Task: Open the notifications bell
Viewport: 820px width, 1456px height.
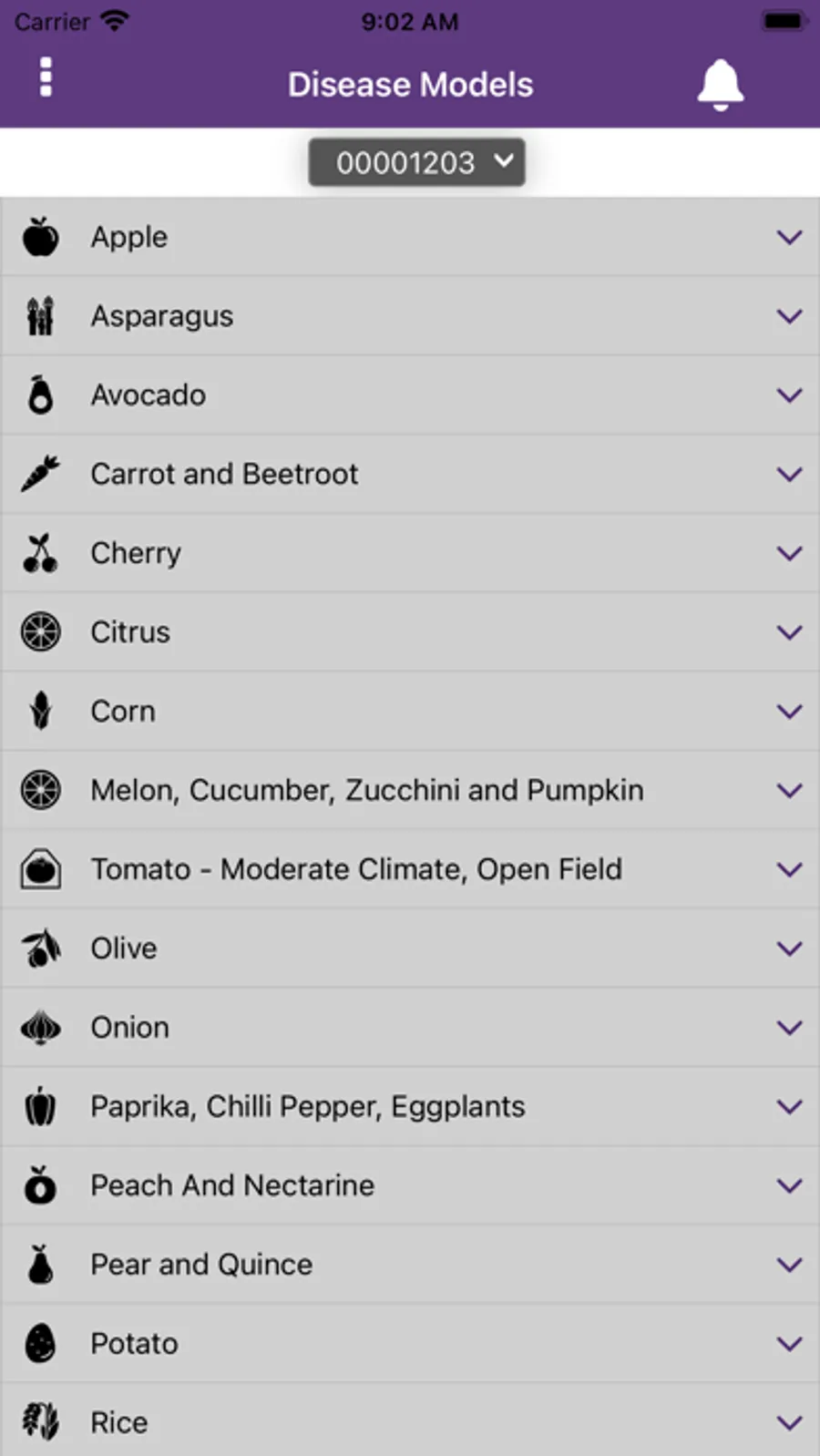Action: point(720,84)
